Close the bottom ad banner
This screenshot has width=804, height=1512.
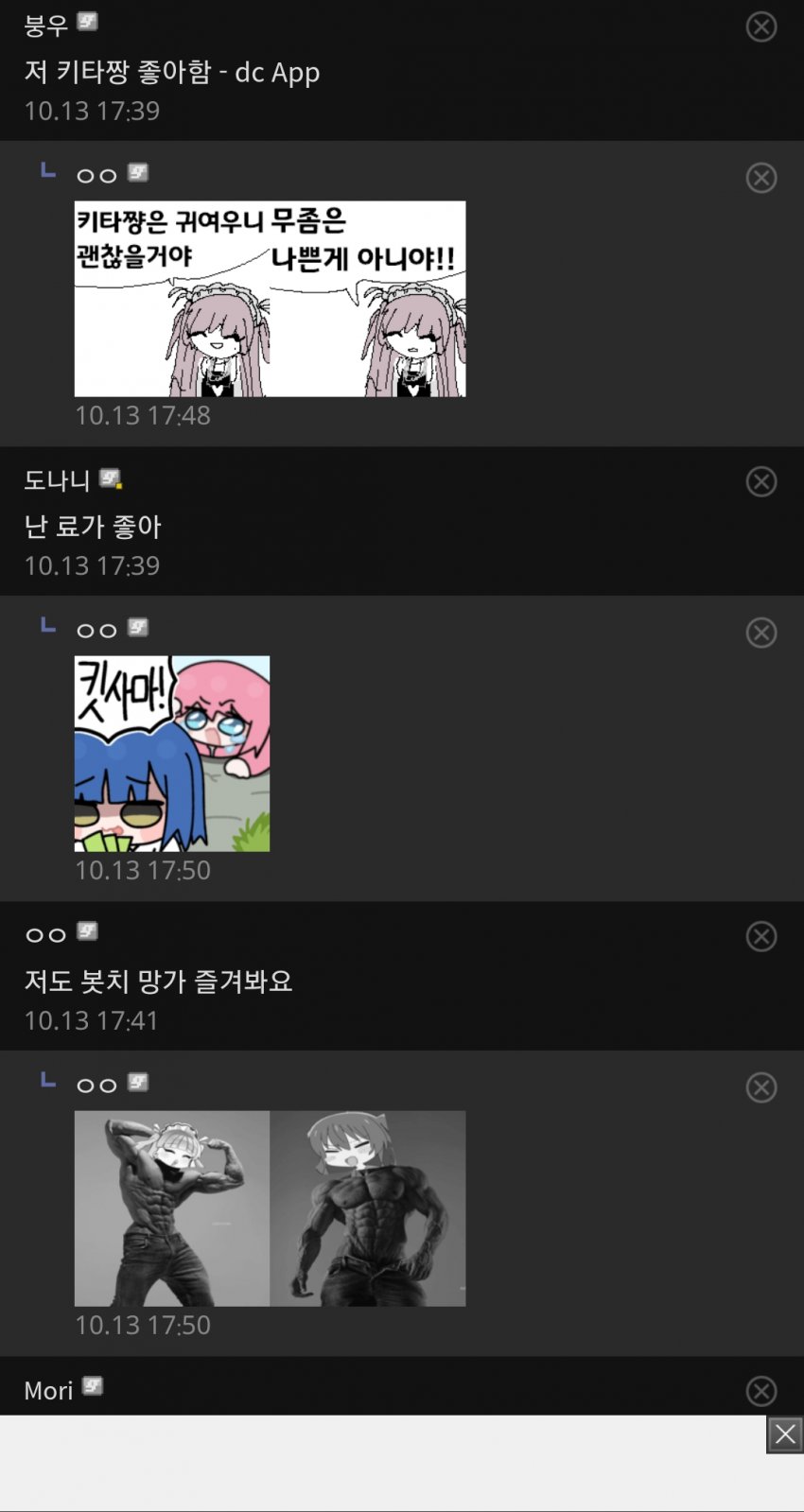pos(784,1434)
